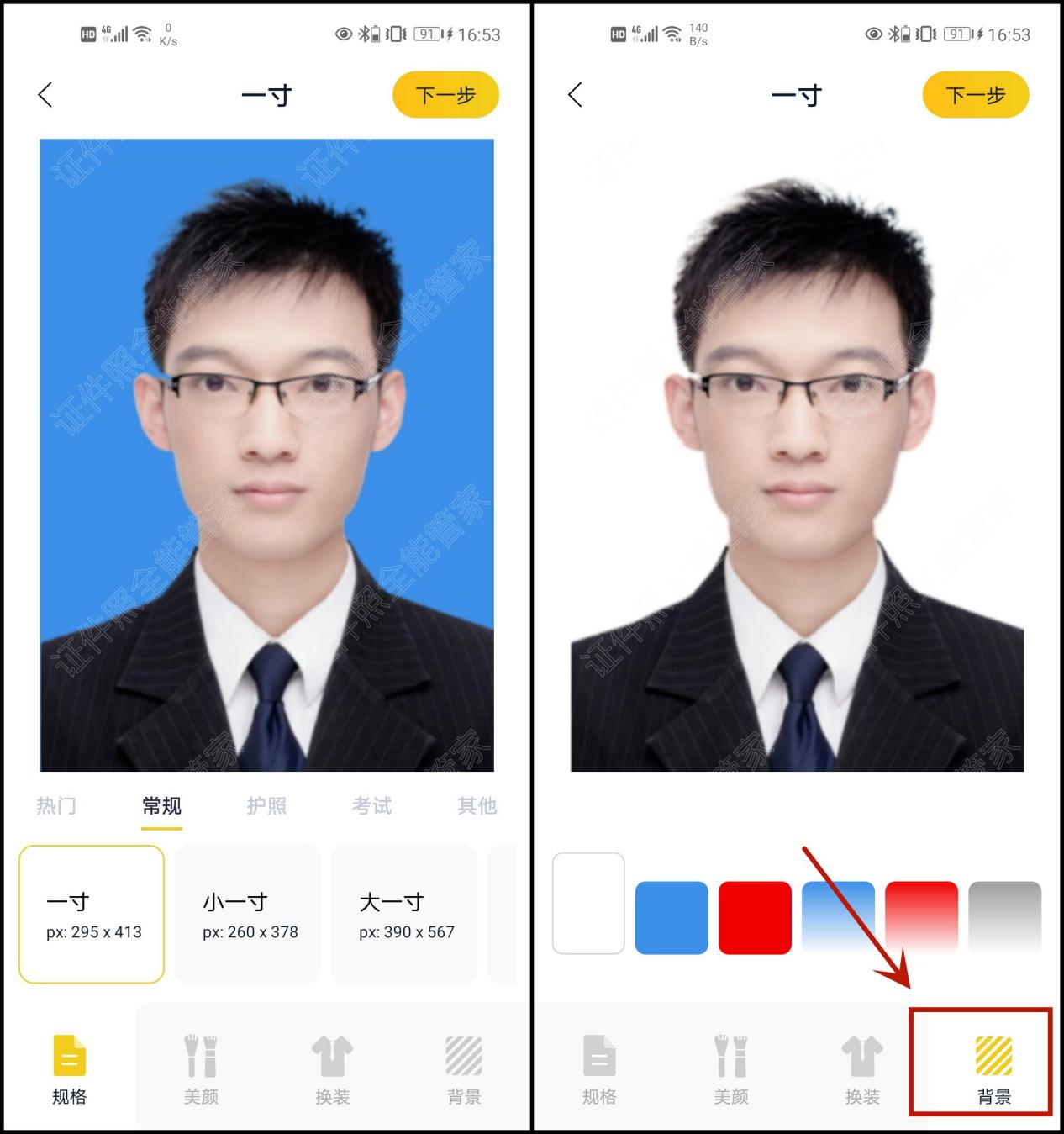
Task: Open the 背景 background tool on left screen
Action: (464, 1069)
